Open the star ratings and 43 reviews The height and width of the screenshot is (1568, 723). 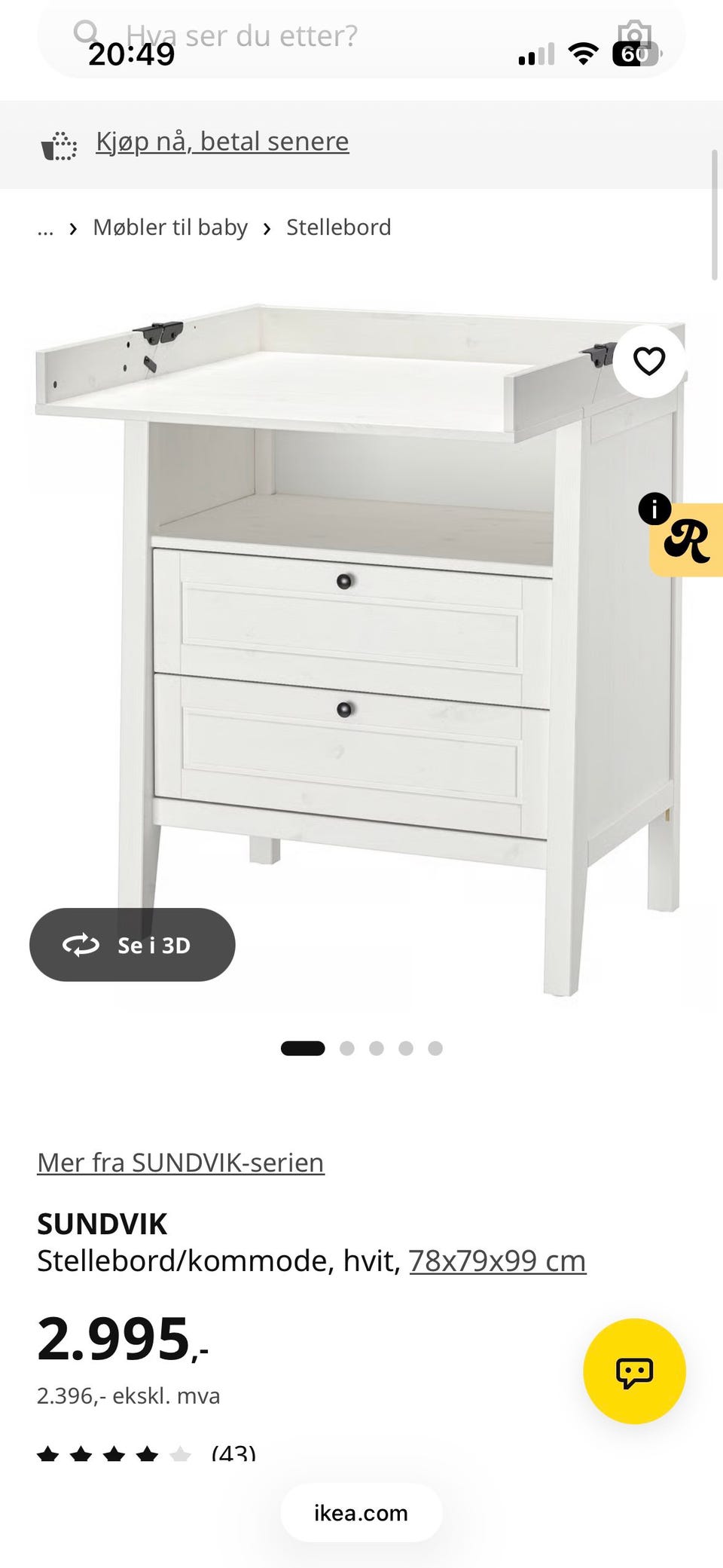pos(147,1453)
